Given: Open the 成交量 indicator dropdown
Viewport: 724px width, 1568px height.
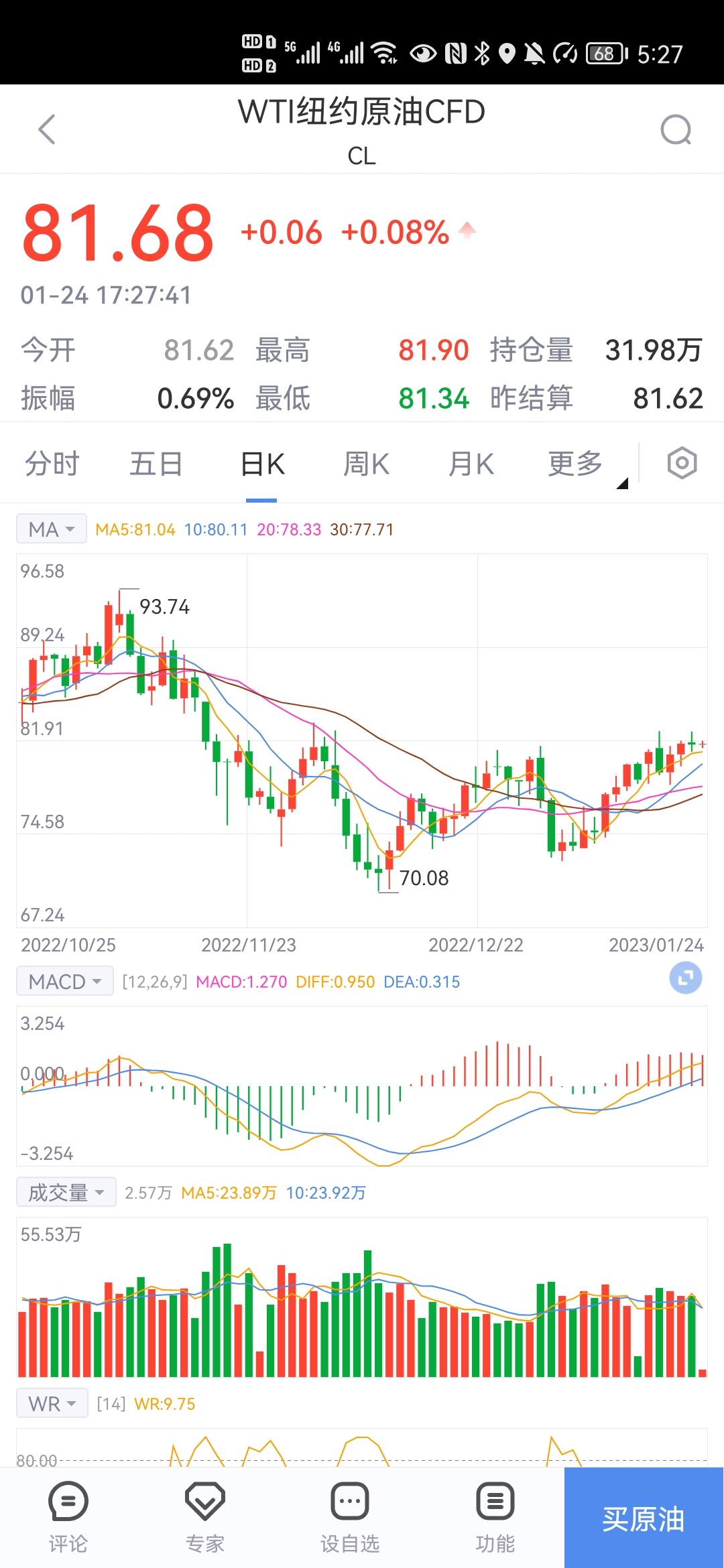Looking at the screenshot, I should point(66,1193).
